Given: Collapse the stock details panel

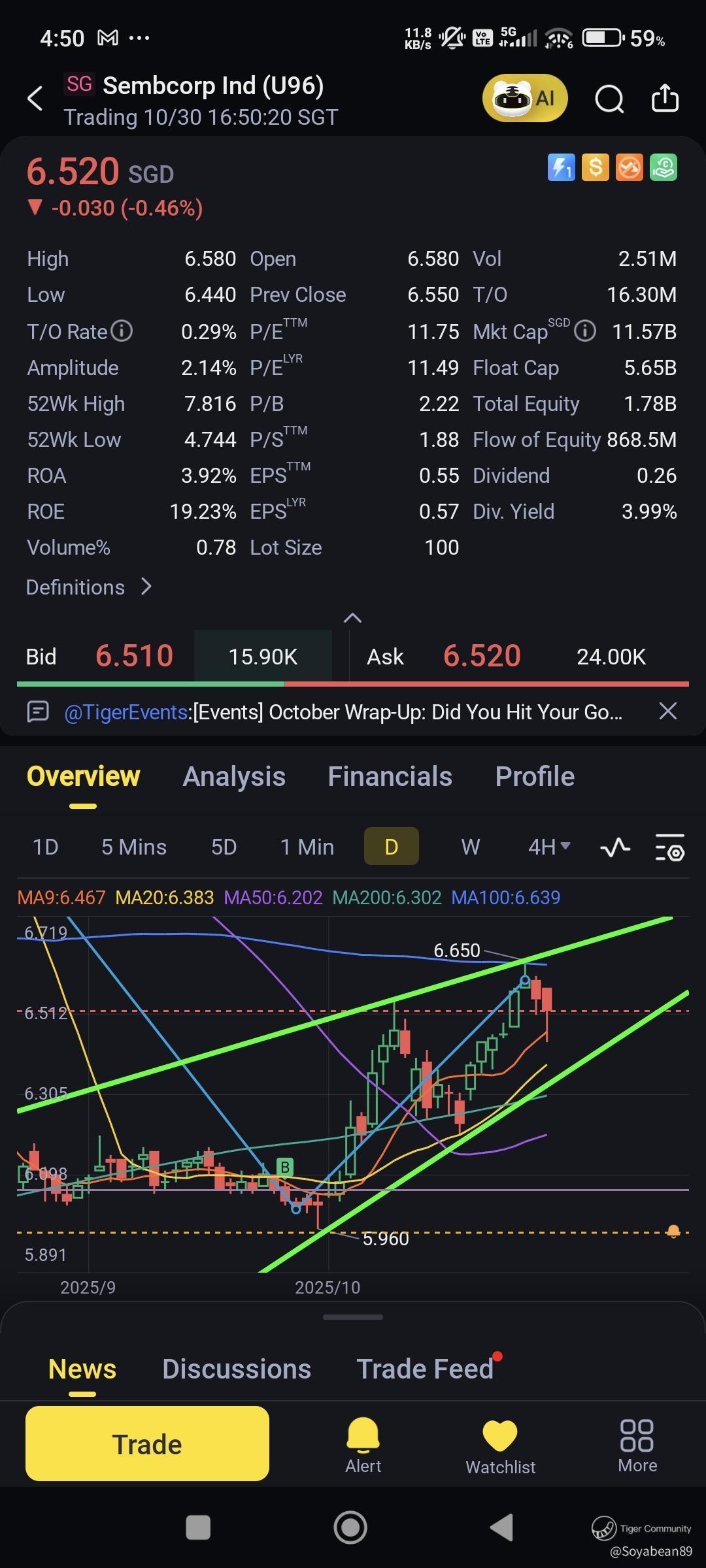Looking at the screenshot, I should click(x=352, y=618).
